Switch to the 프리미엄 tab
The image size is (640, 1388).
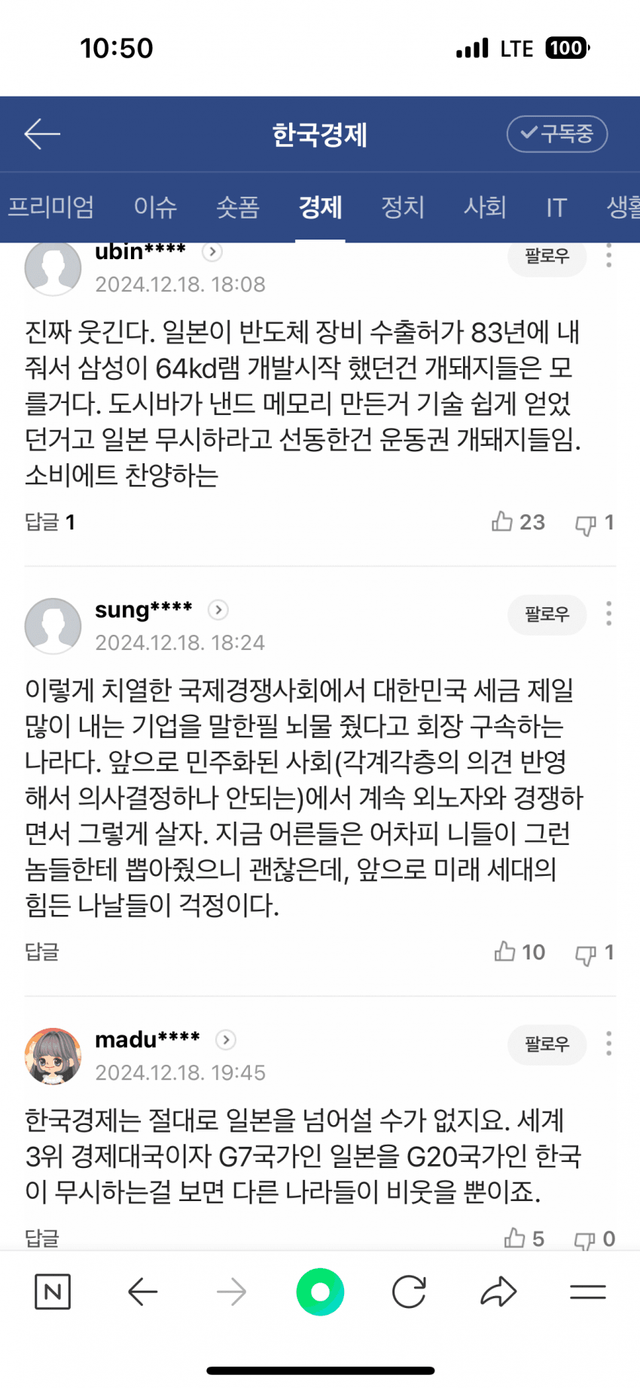pos(51,207)
